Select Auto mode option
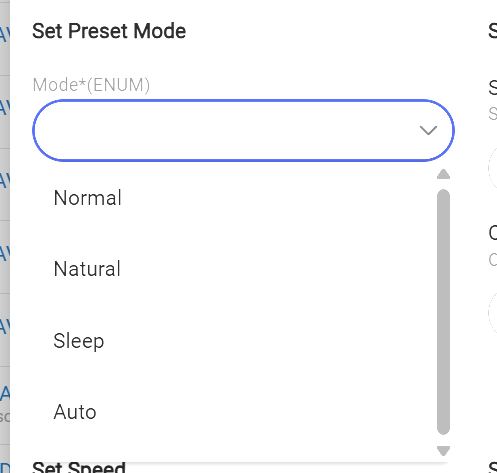This screenshot has width=497, height=473. click(235, 412)
